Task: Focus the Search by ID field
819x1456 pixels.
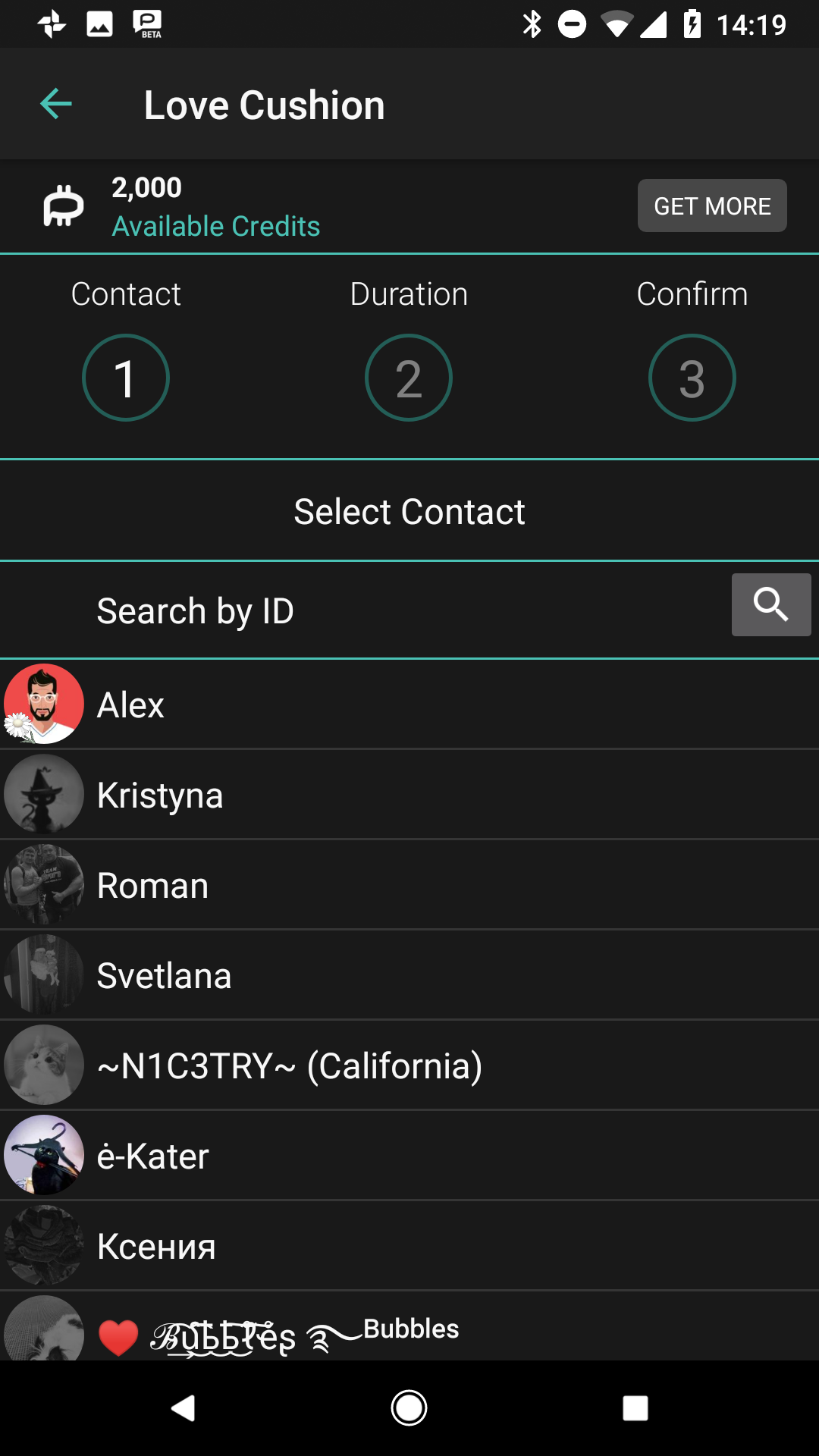Action: click(x=364, y=610)
